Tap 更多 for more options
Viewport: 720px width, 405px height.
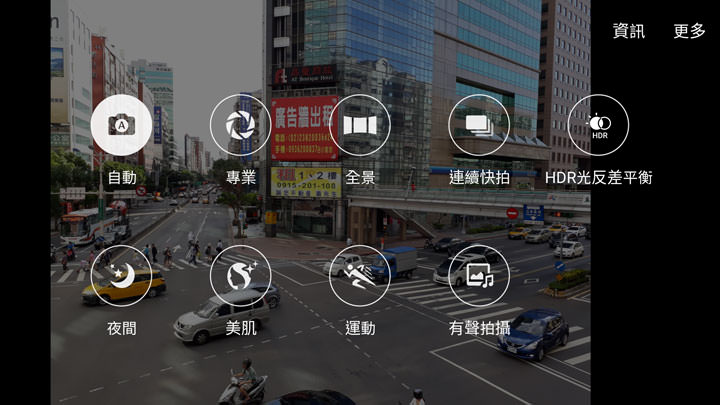[689, 31]
